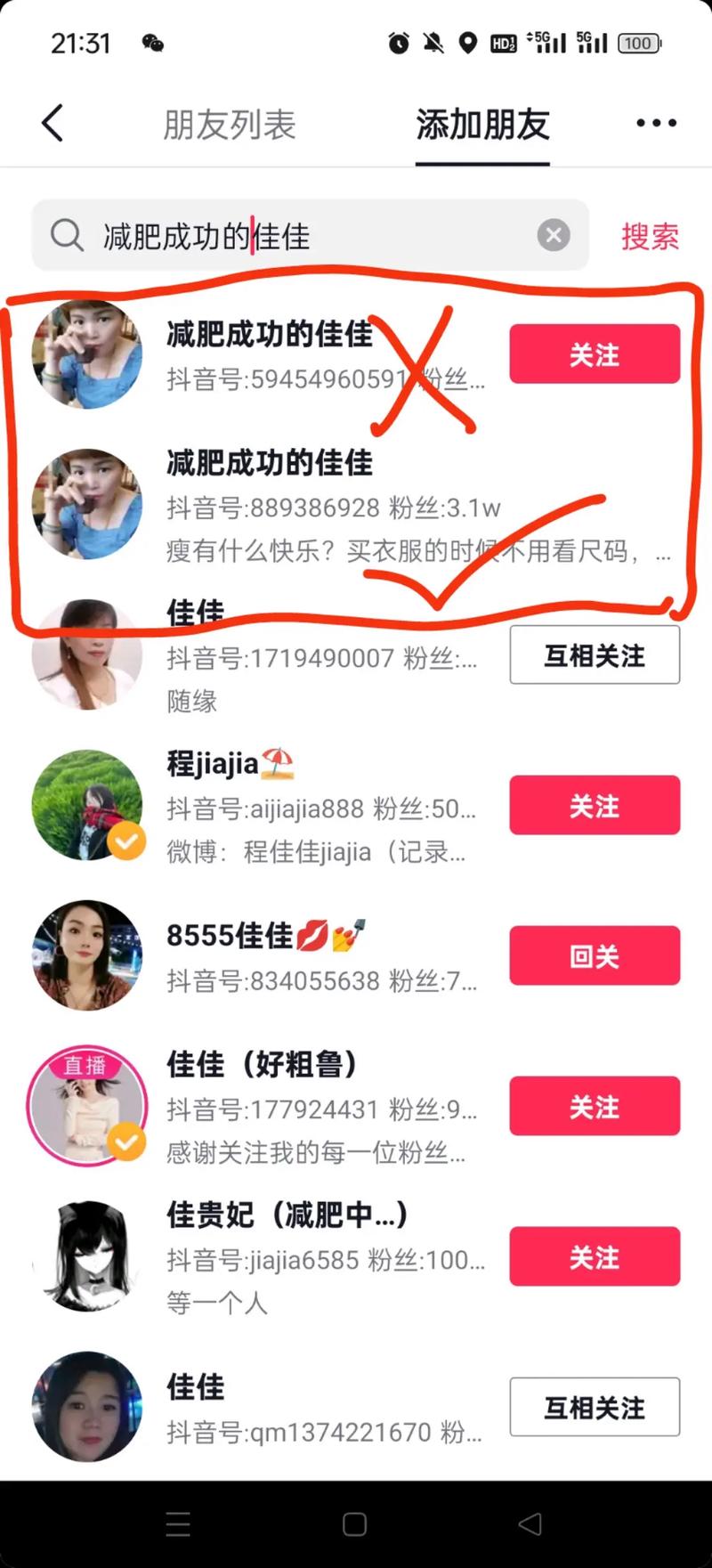Tap the system home button
The width and height of the screenshot is (712, 1568).
354,1524
